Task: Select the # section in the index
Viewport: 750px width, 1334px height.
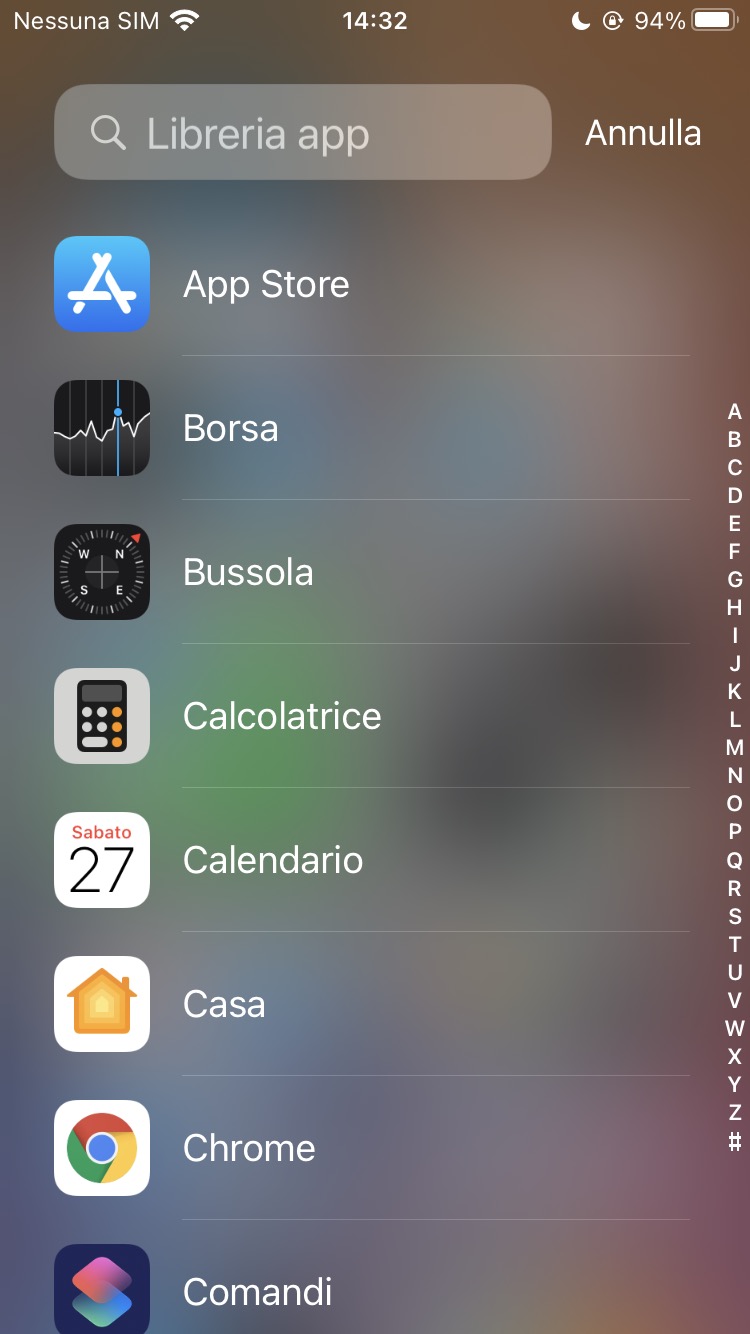Action: tap(735, 1141)
